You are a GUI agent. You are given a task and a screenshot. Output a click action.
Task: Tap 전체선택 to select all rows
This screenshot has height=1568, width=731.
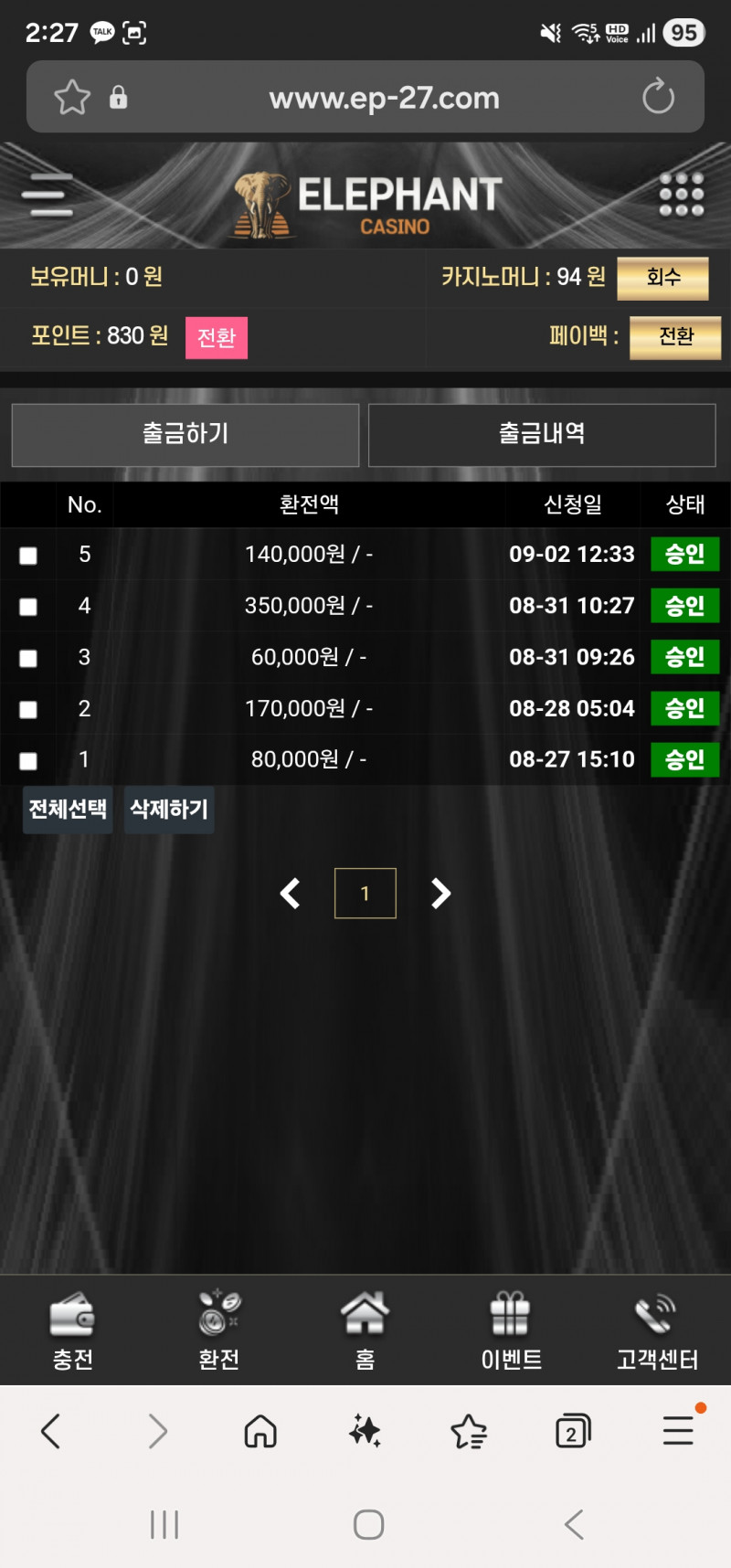(68, 810)
